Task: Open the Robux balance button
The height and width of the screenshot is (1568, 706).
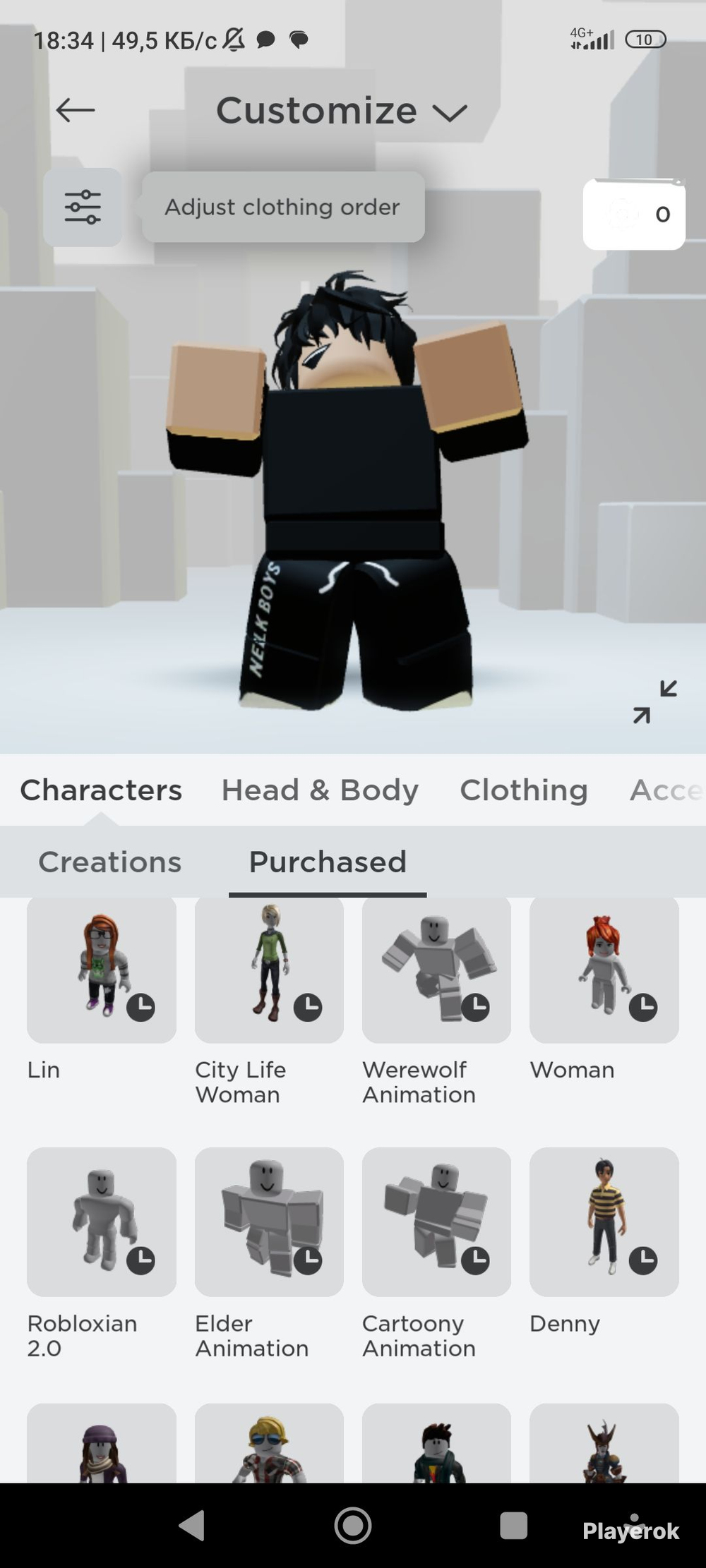Action: click(634, 214)
